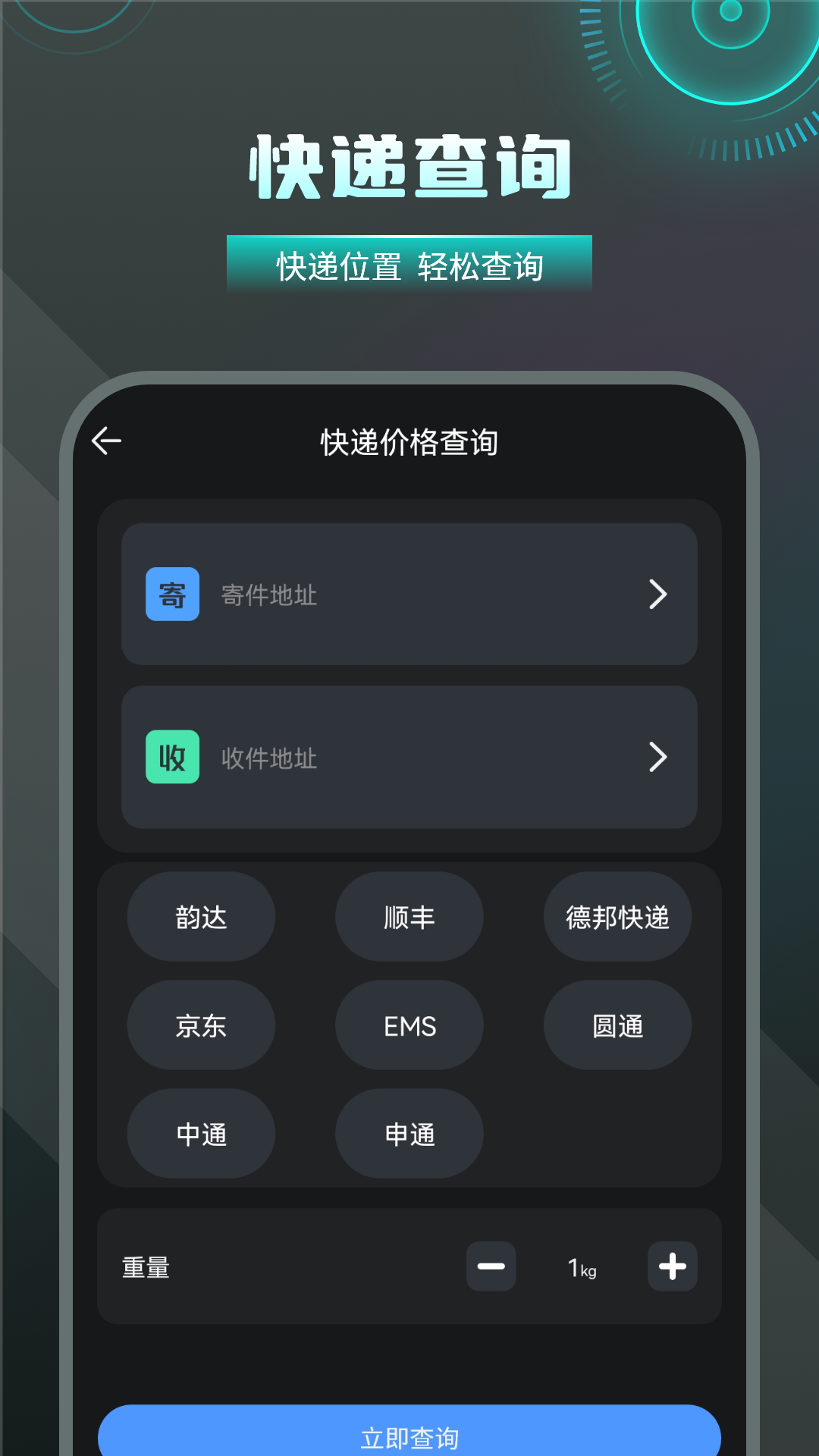Choose the 德邦快递 courier

[617, 917]
